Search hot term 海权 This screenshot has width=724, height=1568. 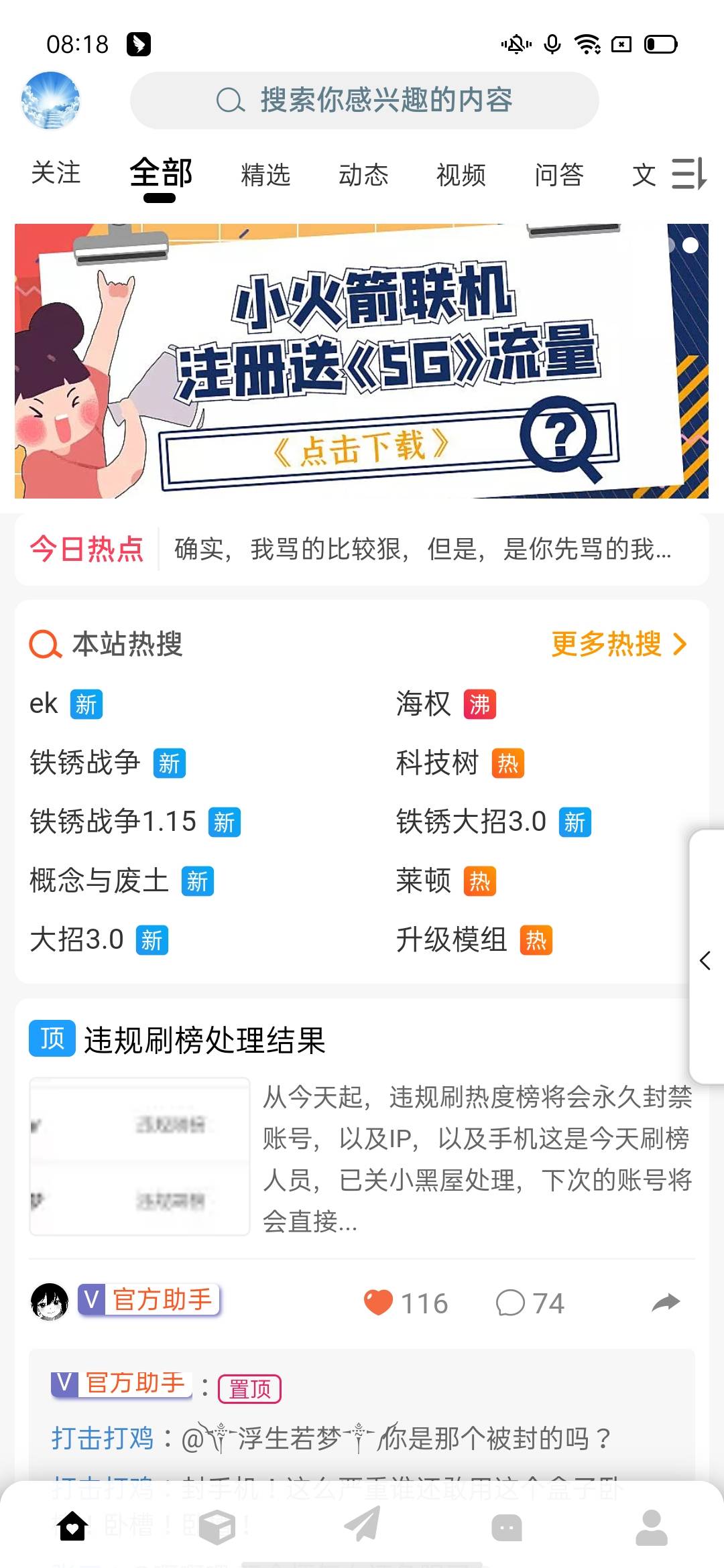tap(424, 704)
